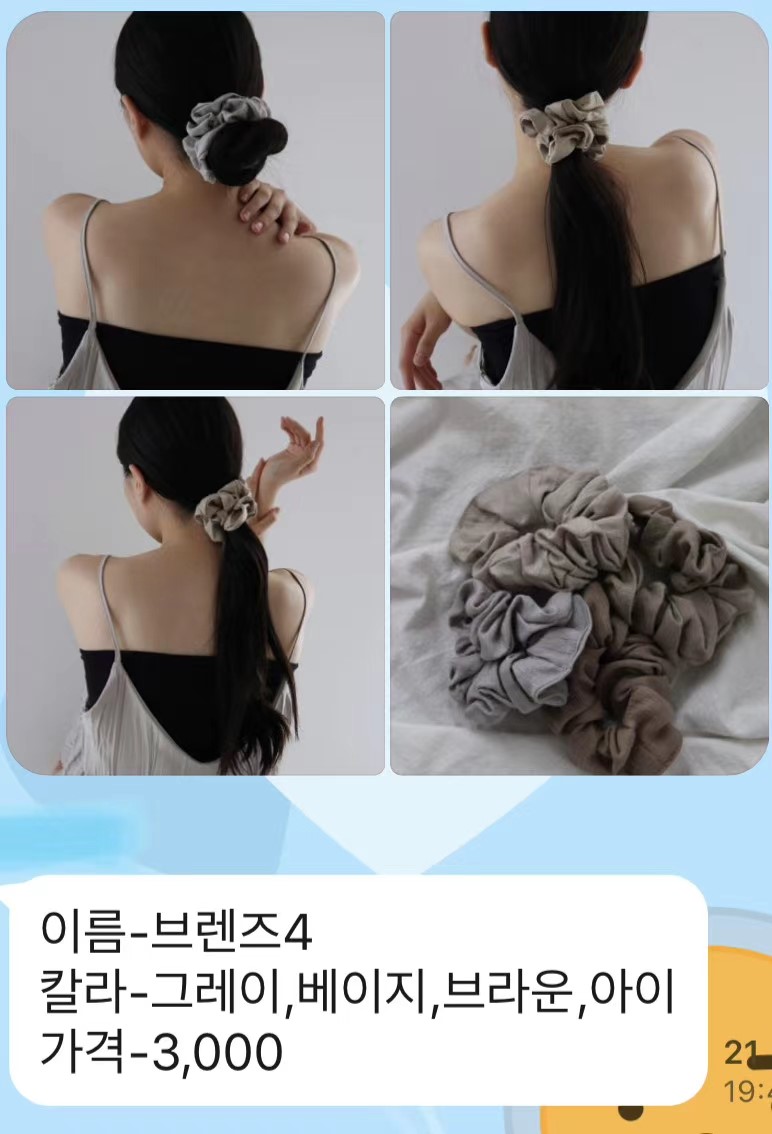Open the photo of scrunchies on white cloth
Screen dimensions: 772x1134
[x=579, y=586]
